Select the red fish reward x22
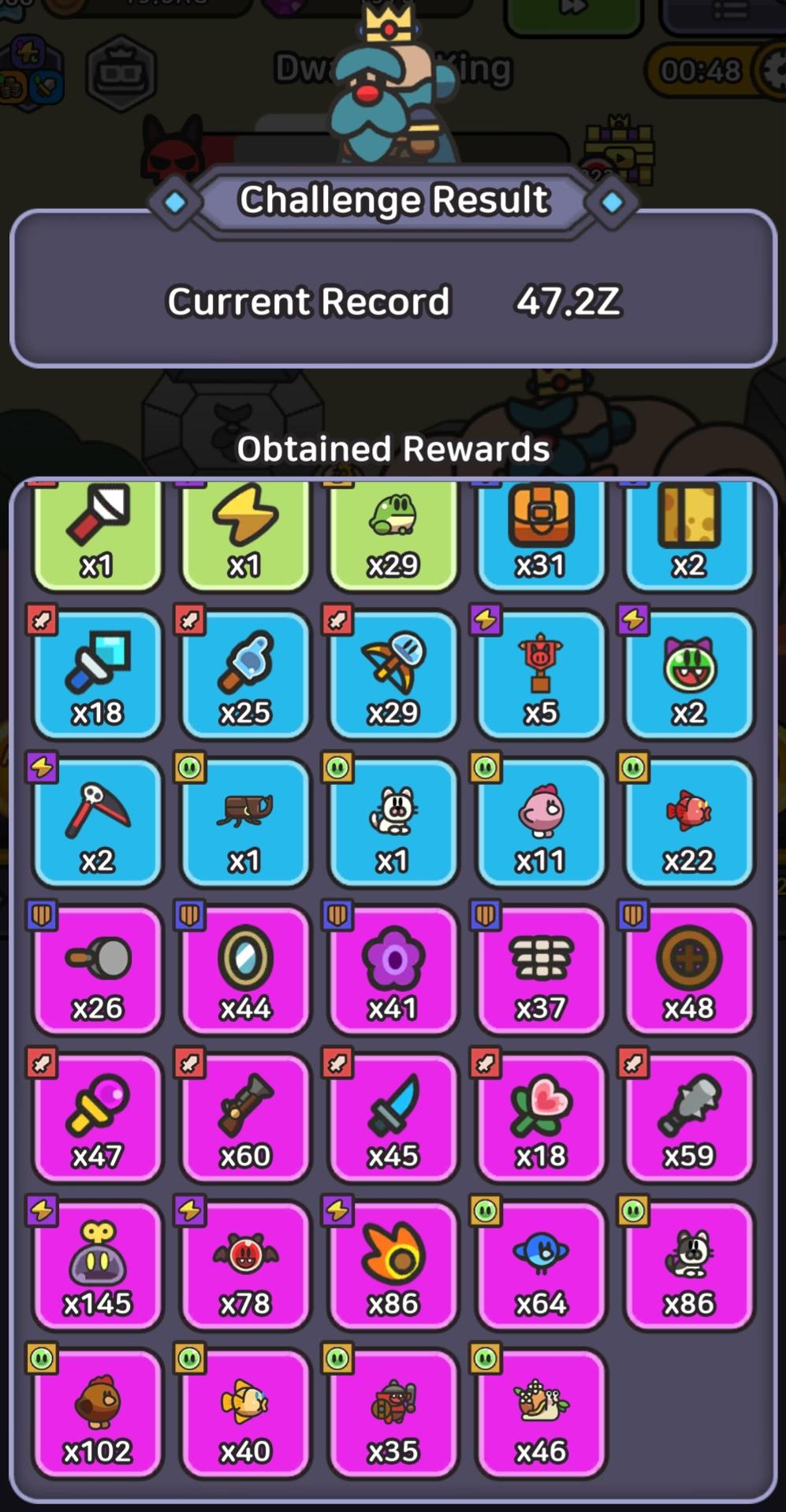This screenshot has height=1512, width=786. pos(689,820)
